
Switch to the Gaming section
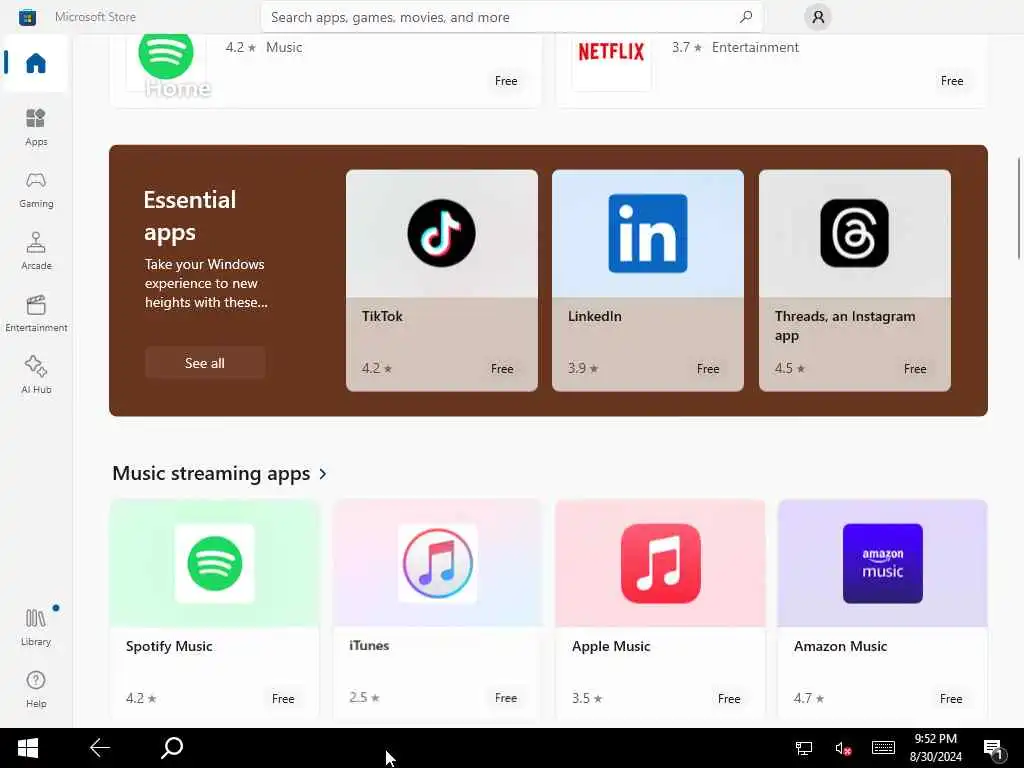(36, 189)
